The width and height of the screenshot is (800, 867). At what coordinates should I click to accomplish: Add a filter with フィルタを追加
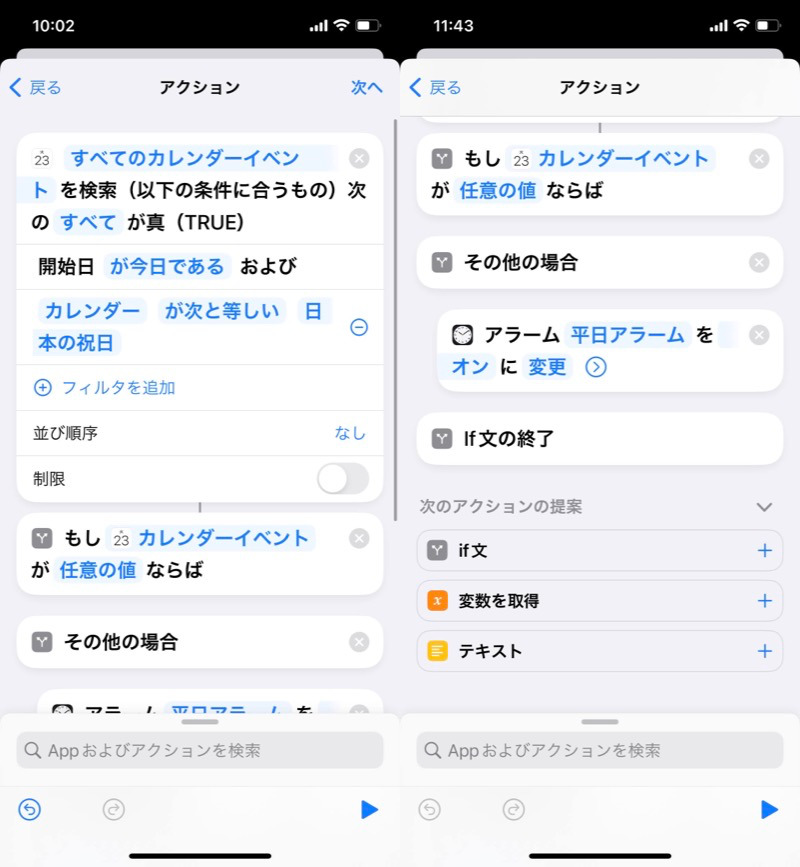(x=105, y=388)
